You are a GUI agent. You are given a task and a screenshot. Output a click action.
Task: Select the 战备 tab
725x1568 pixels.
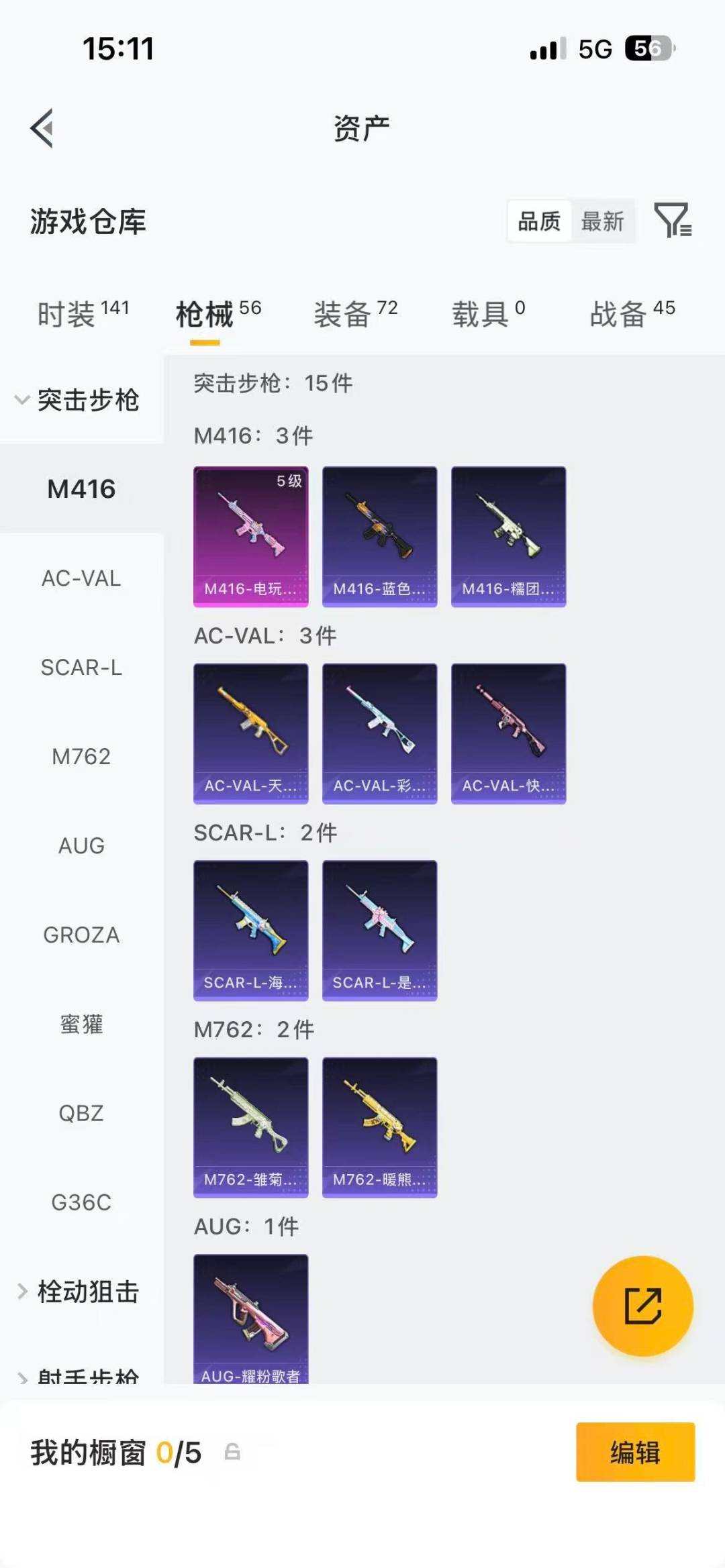[x=632, y=313]
